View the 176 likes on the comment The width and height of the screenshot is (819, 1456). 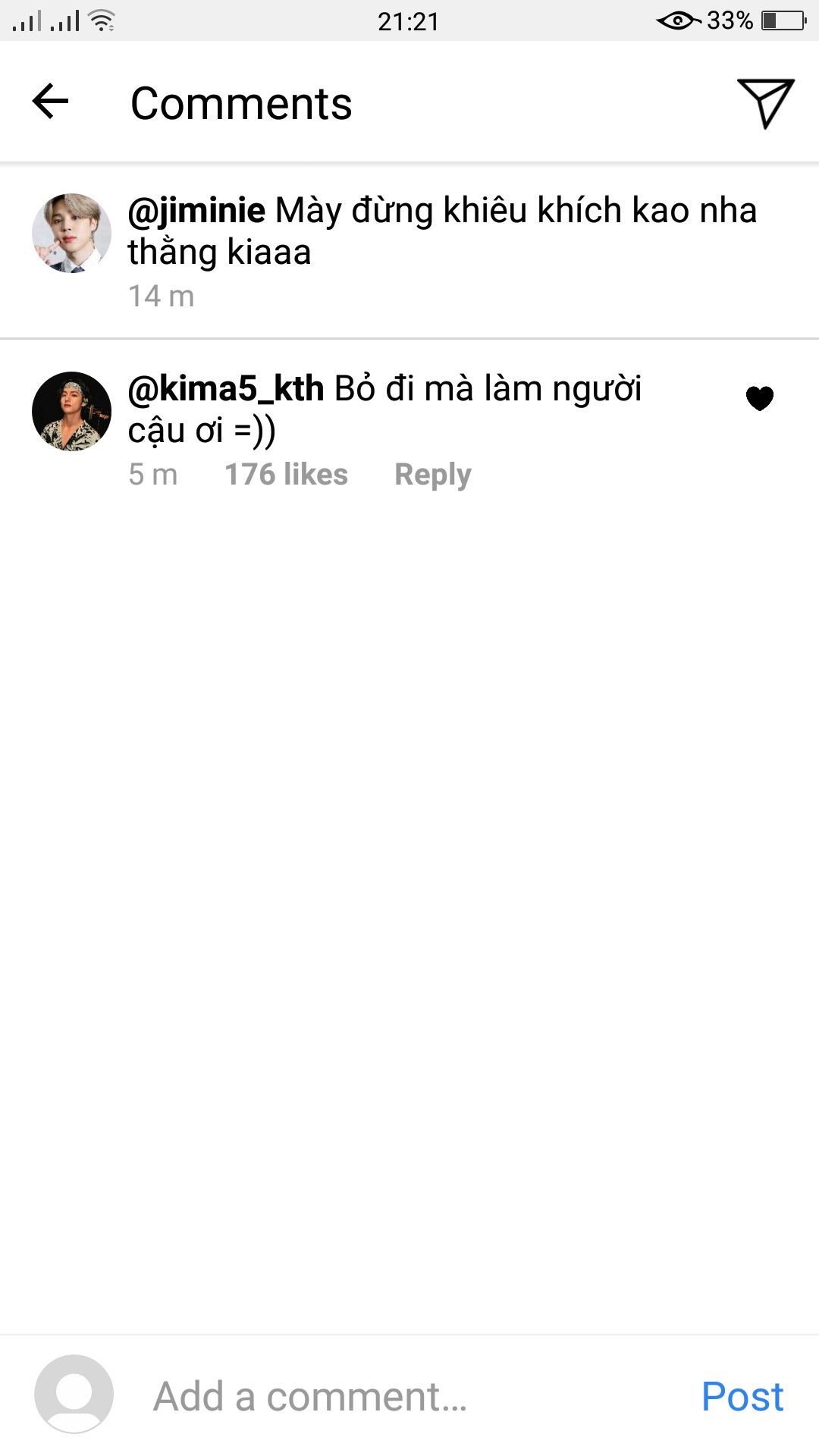pos(286,475)
